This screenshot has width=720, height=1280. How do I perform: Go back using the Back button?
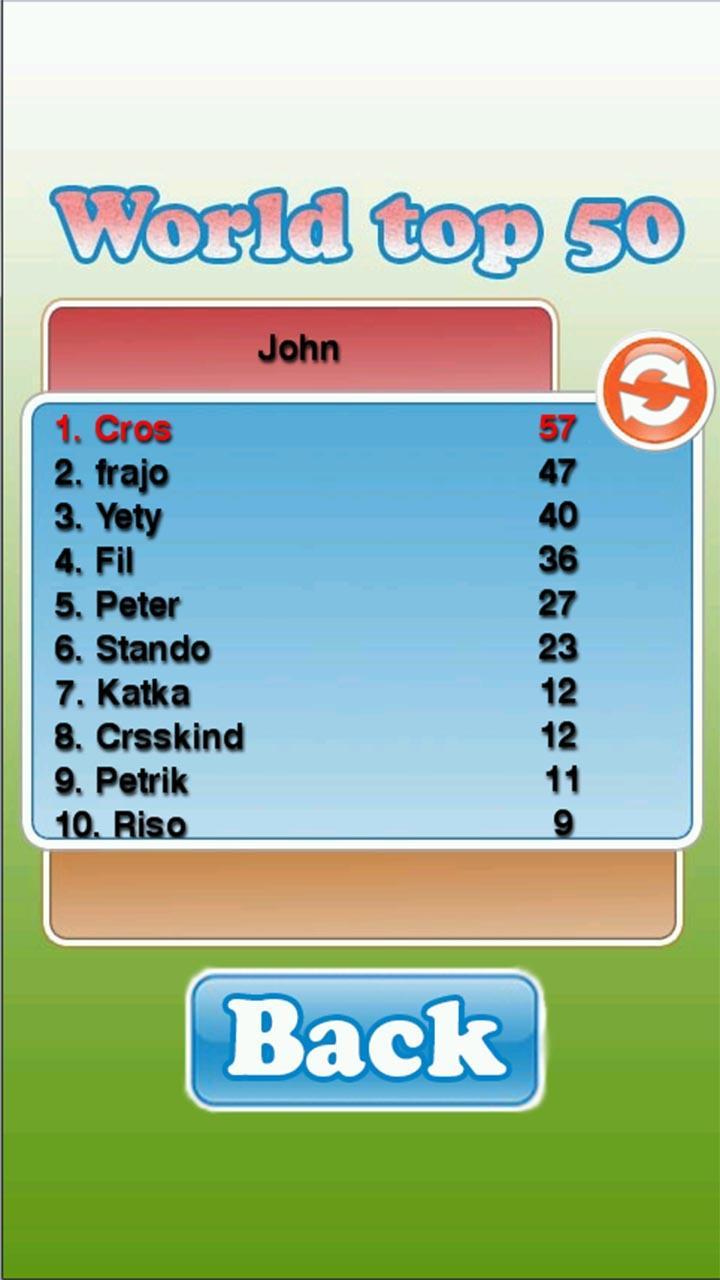(x=366, y=1040)
